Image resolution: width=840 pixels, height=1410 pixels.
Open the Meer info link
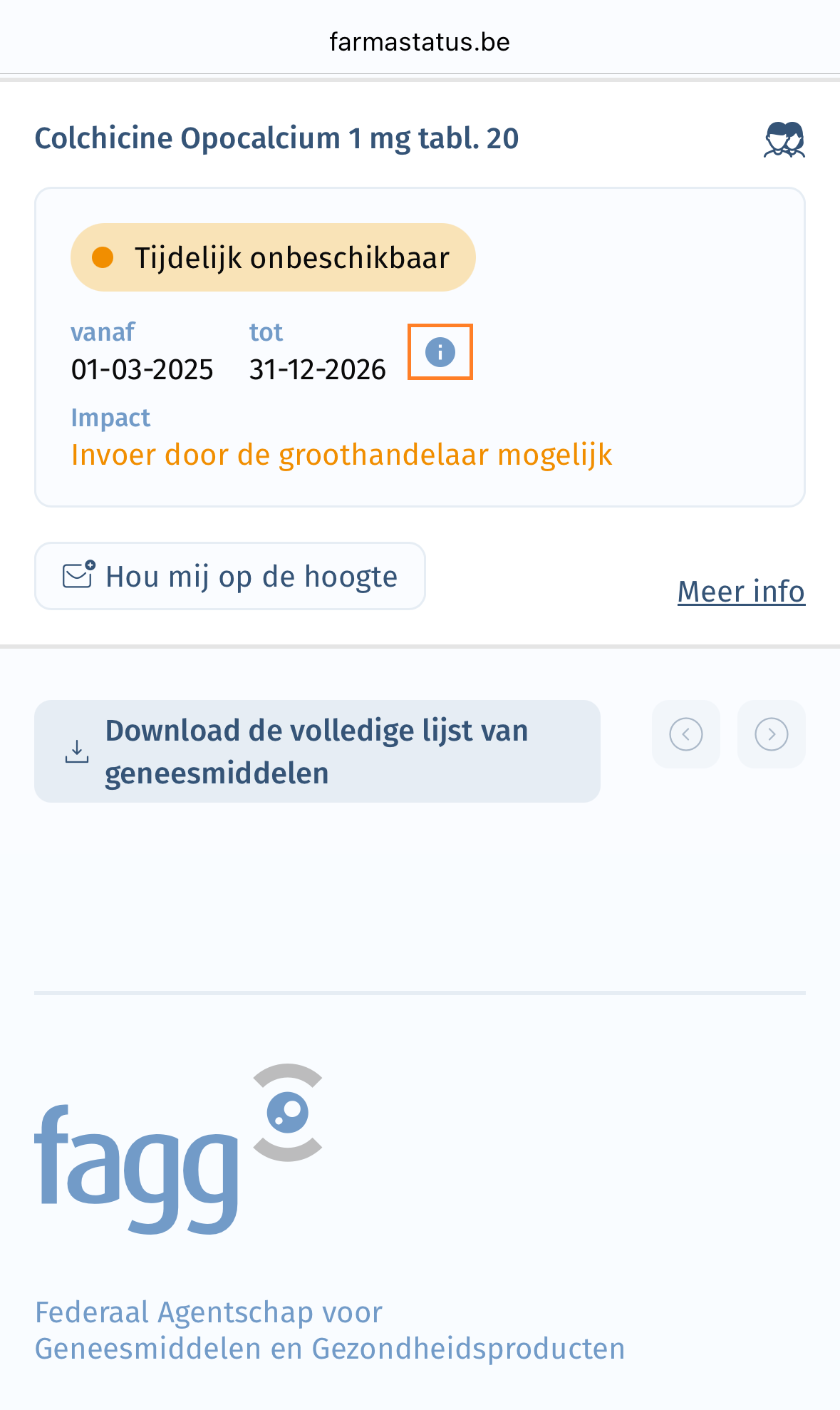pos(741,591)
